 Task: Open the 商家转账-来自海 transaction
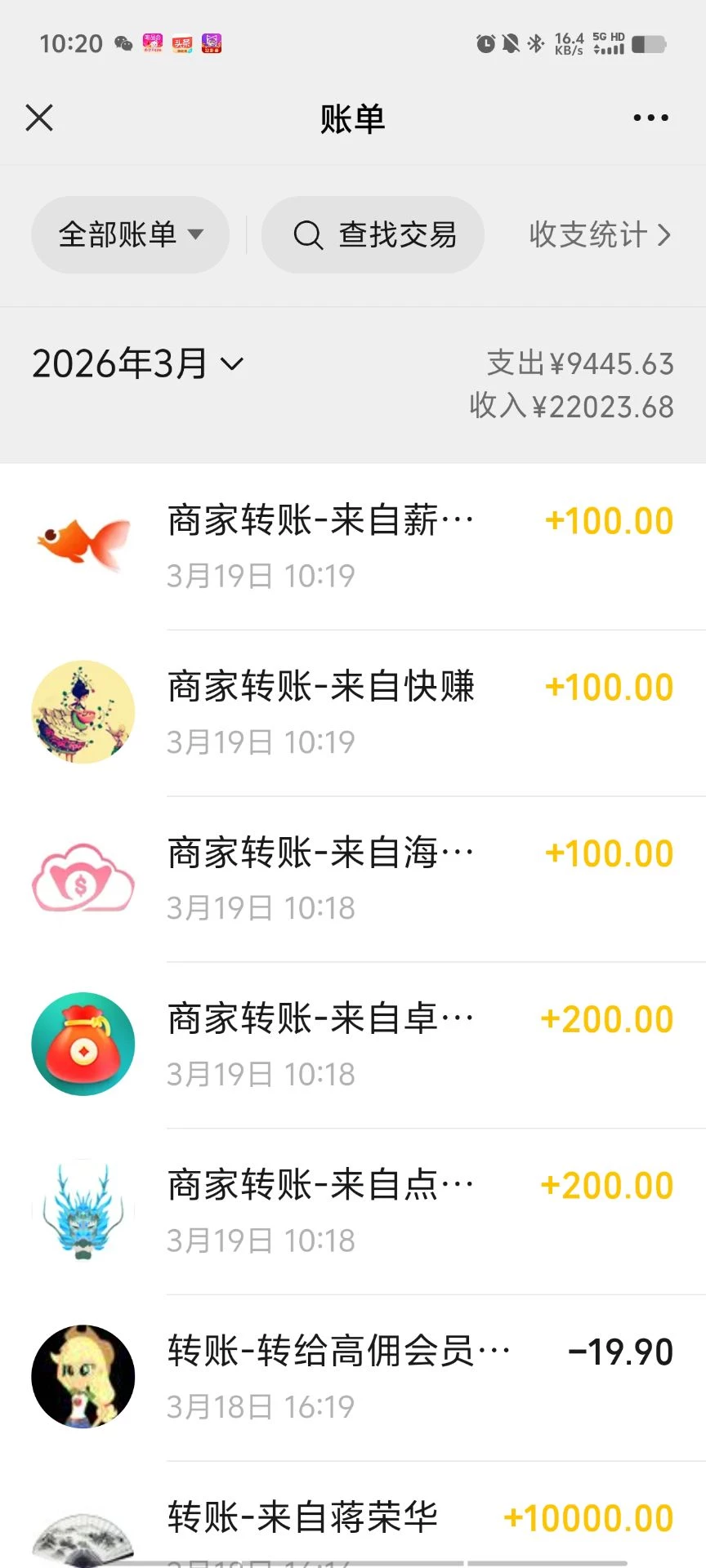(x=353, y=879)
